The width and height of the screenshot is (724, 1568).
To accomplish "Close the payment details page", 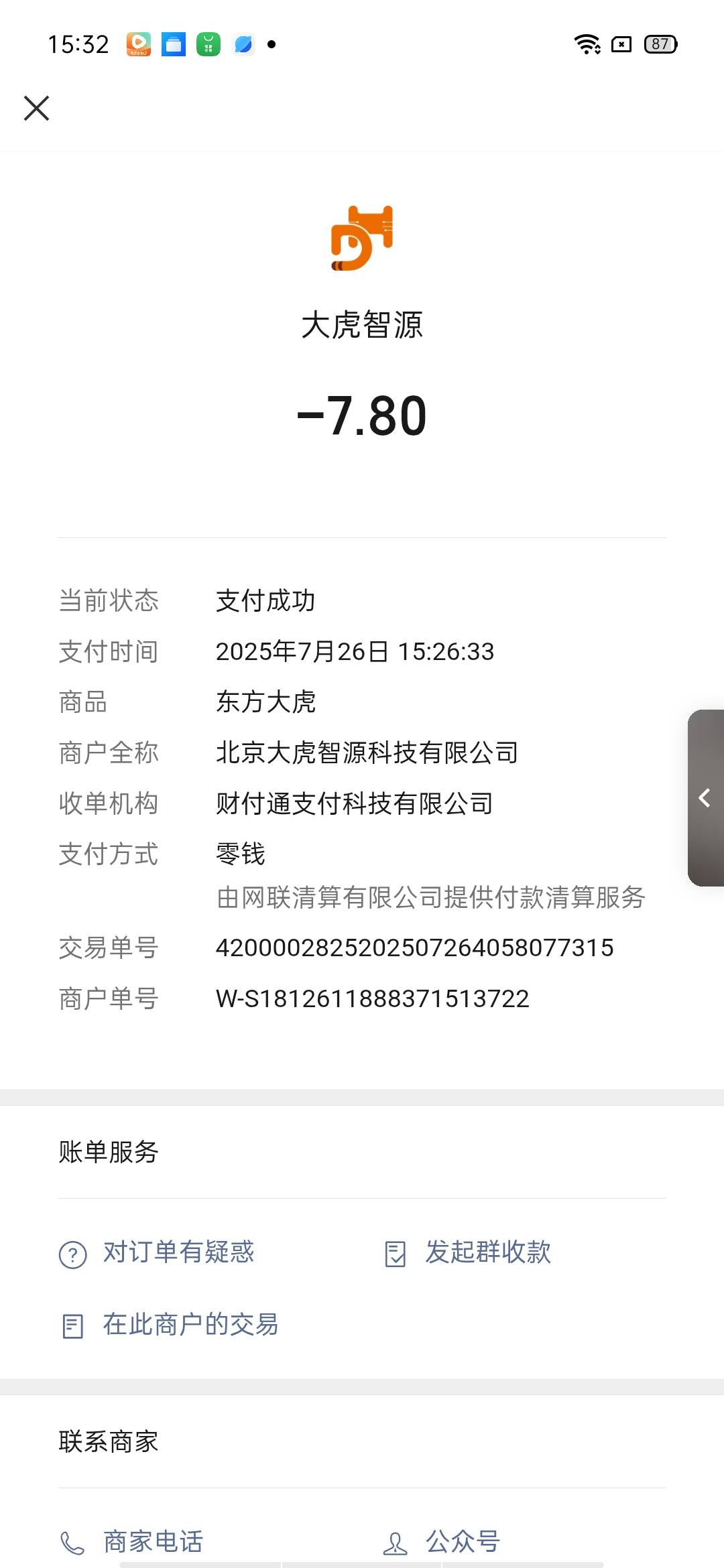I will click(x=36, y=108).
